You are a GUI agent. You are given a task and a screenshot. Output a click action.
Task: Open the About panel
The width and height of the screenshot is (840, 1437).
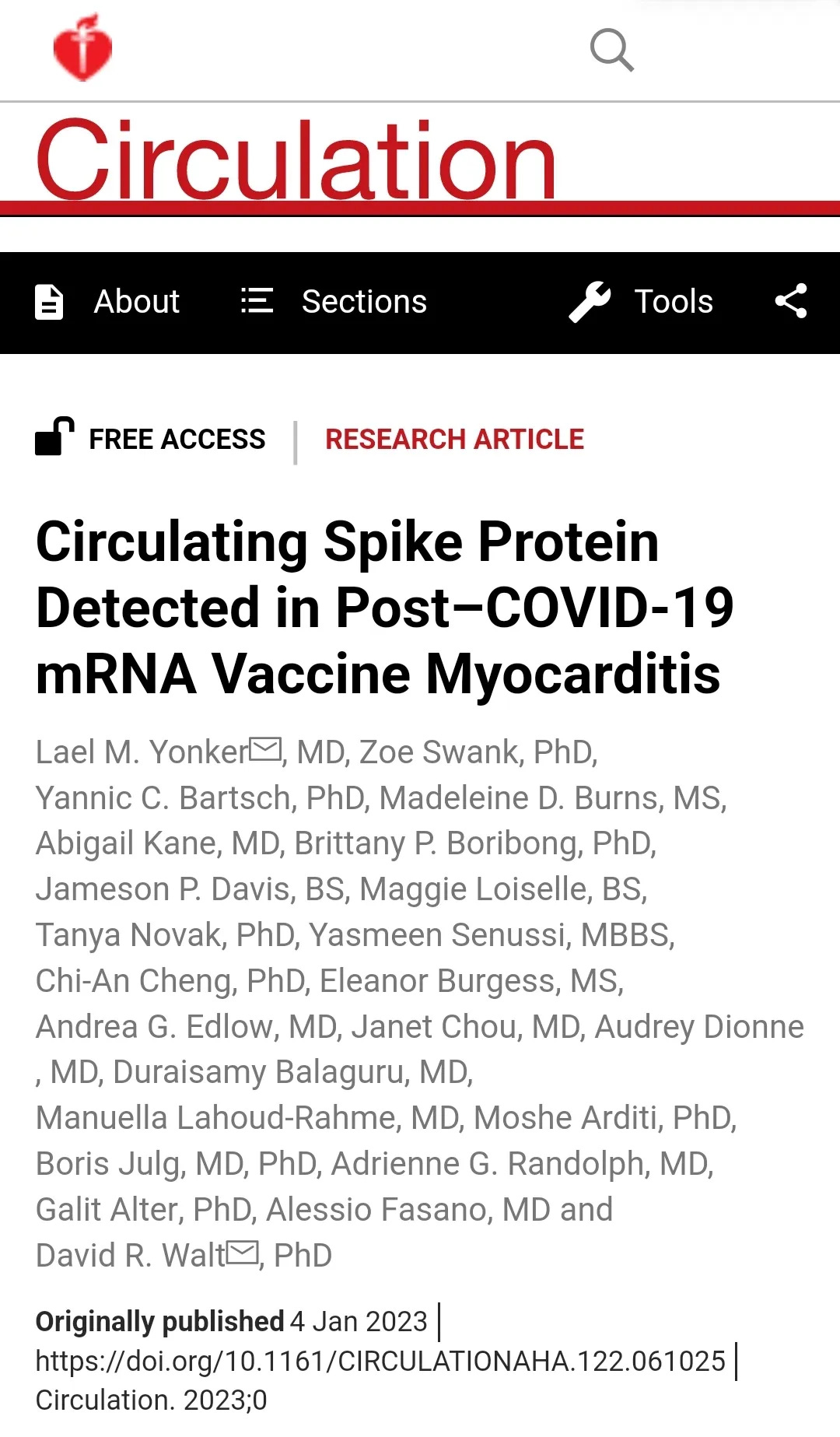tap(107, 302)
